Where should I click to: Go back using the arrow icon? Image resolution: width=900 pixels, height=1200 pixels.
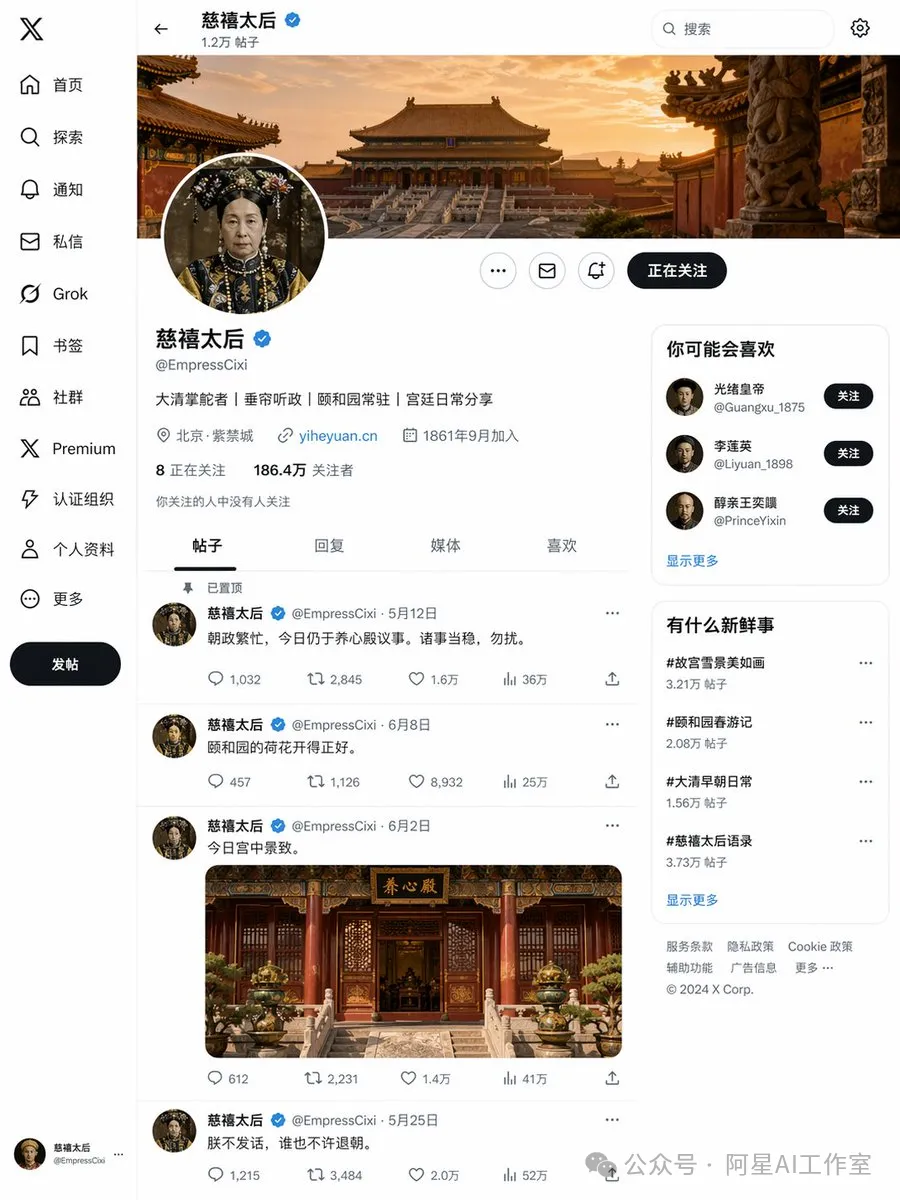161,29
